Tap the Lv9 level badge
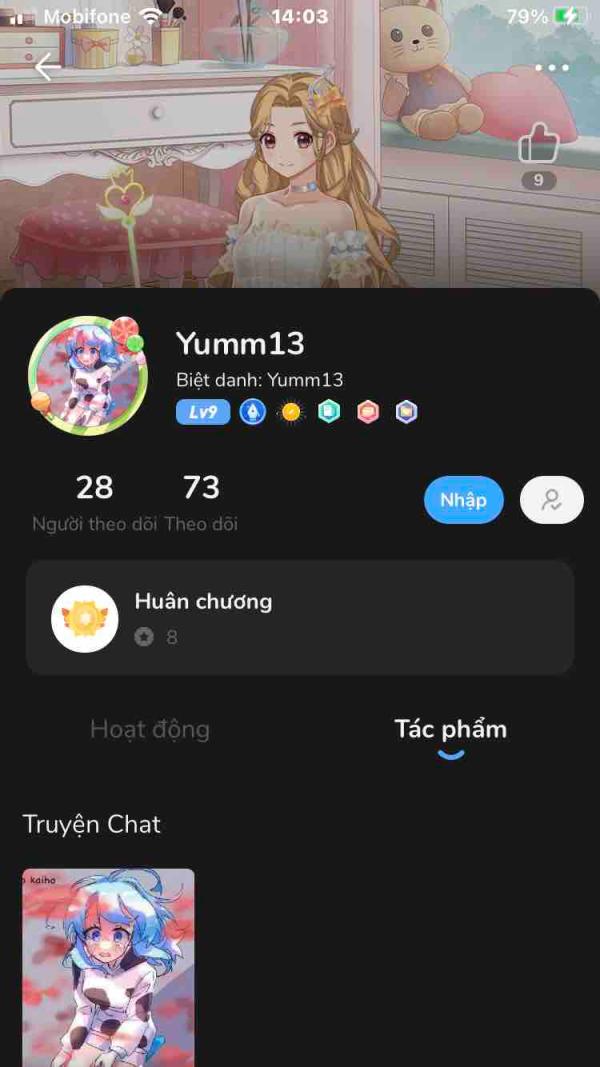600x1067 pixels. tap(203, 412)
